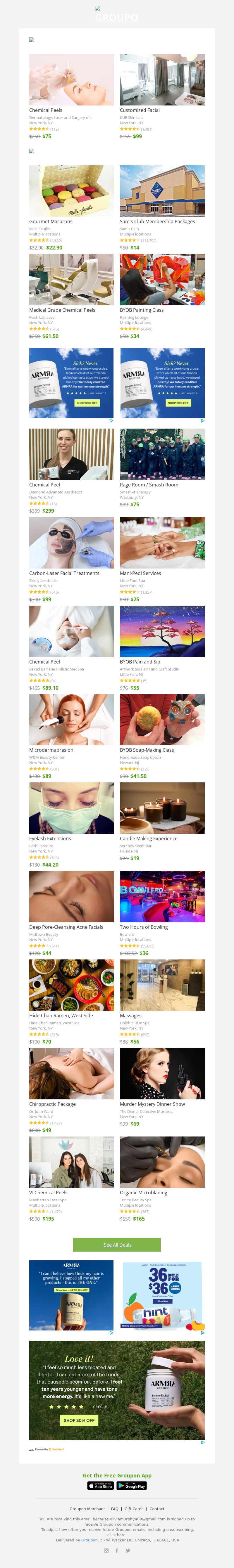234x1568 pixels.
Task: View the Gourmet Macarons offer
Action: coord(71,191)
